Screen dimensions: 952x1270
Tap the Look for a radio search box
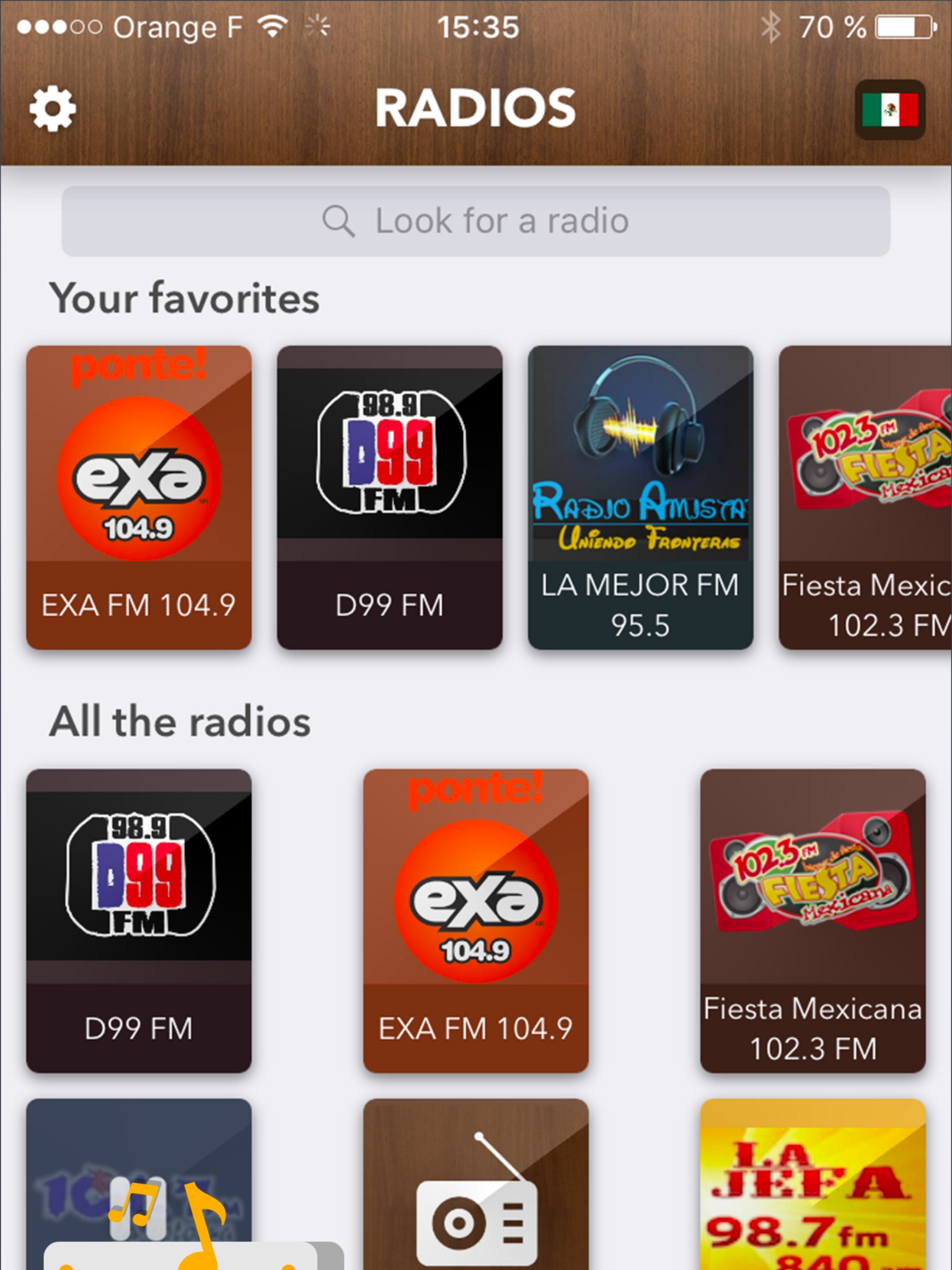pos(475,221)
